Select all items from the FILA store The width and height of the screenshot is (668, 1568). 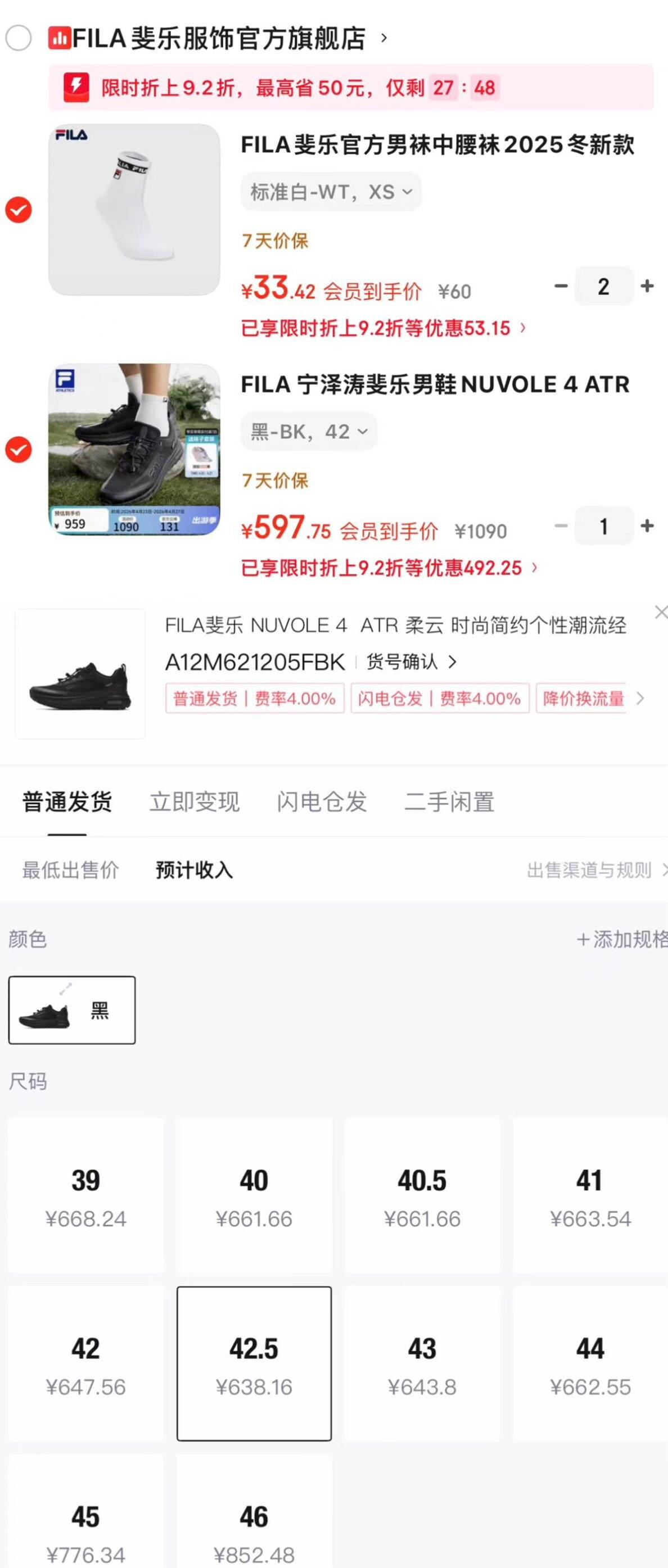tap(18, 38)
